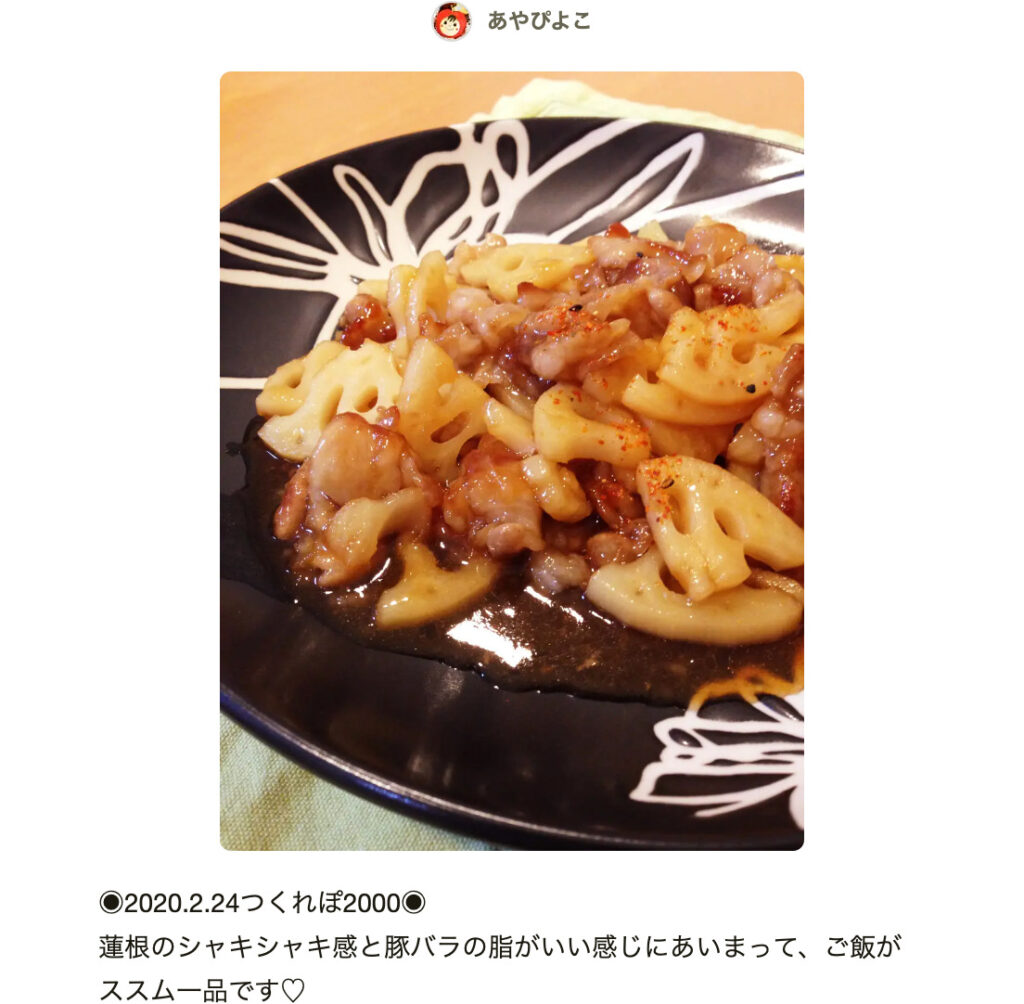Open author あやぴよこ's profile
The width and height of the screenshot is (1024, 1004).
pyautogui.click(x=538, y=21)
